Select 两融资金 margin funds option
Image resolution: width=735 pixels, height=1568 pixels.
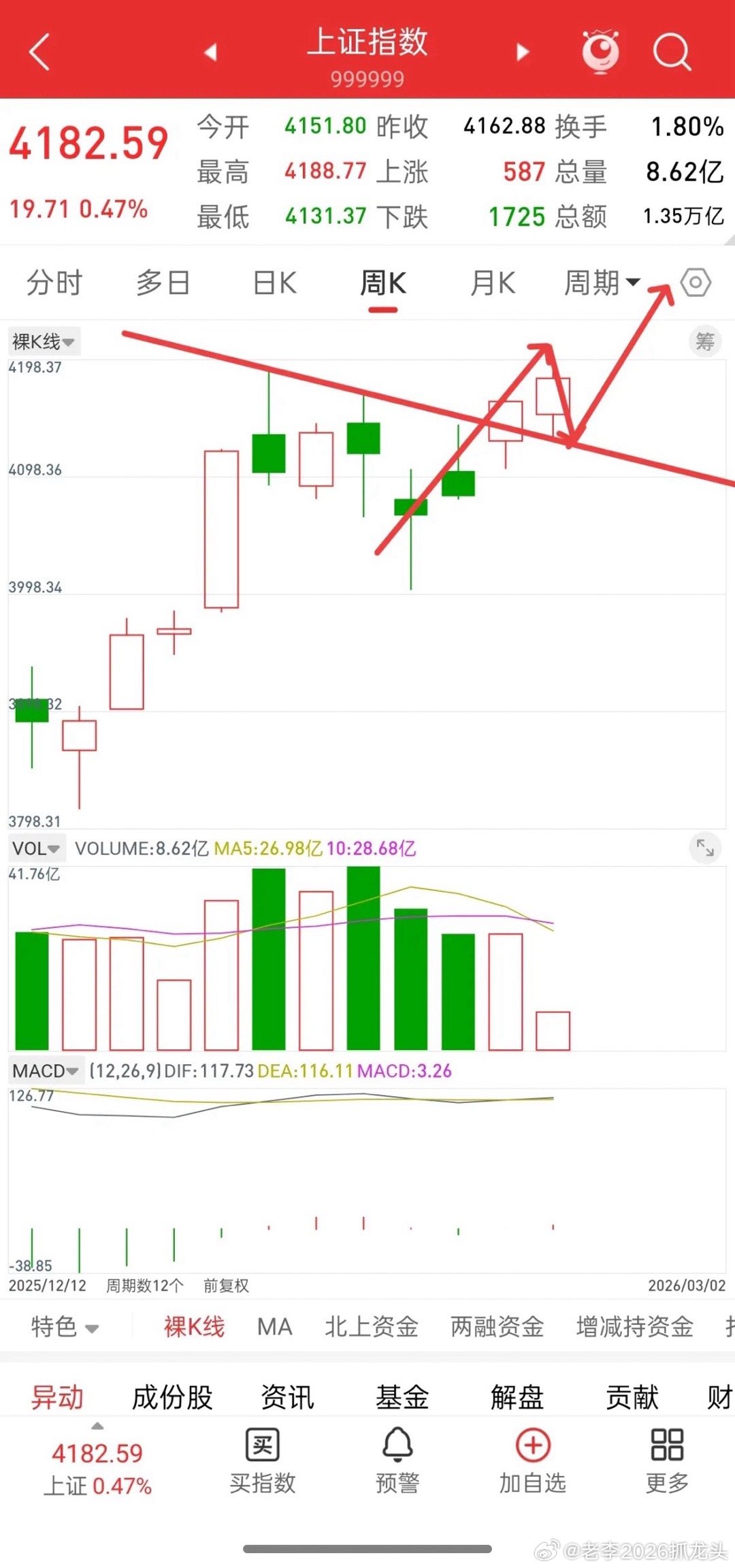[497, 1326]
